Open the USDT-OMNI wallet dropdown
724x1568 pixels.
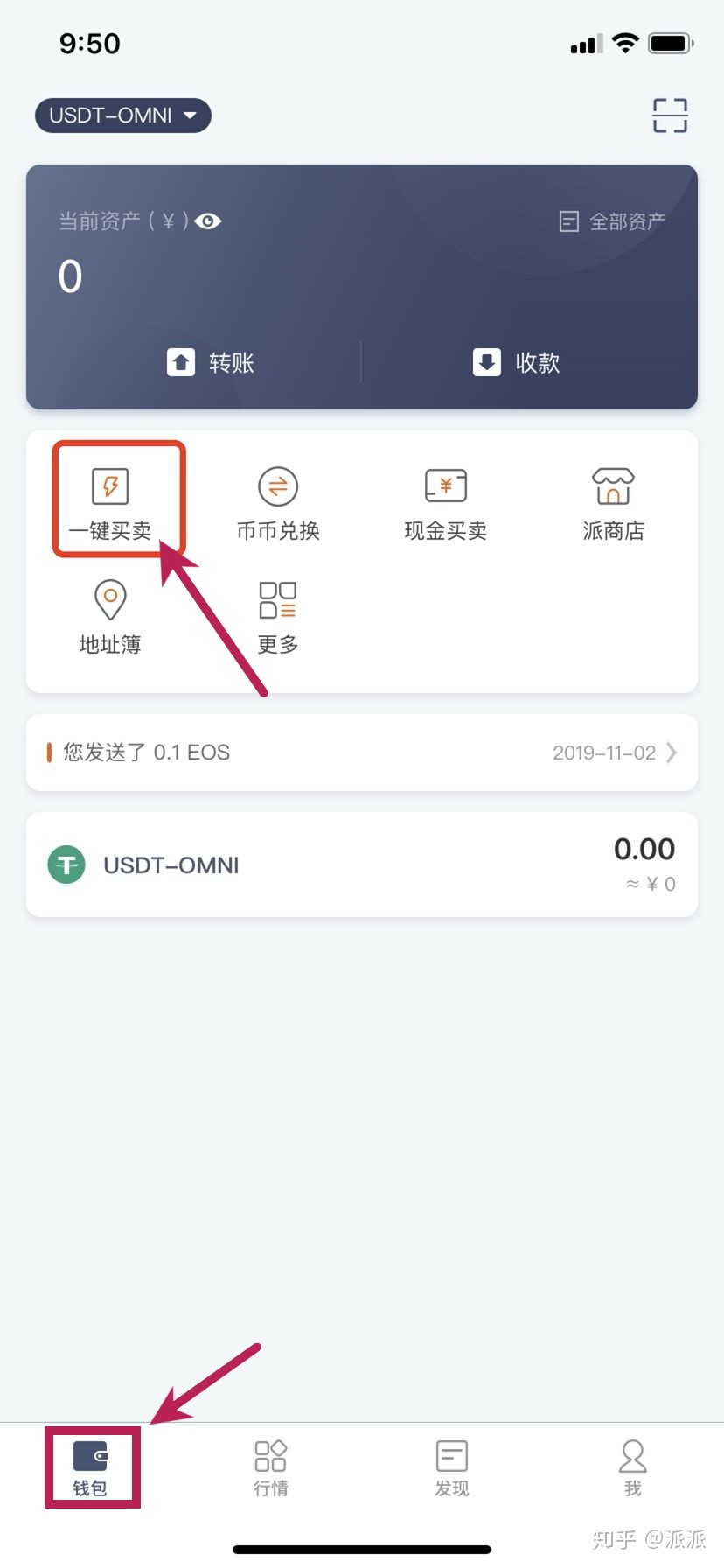(122, 115)
